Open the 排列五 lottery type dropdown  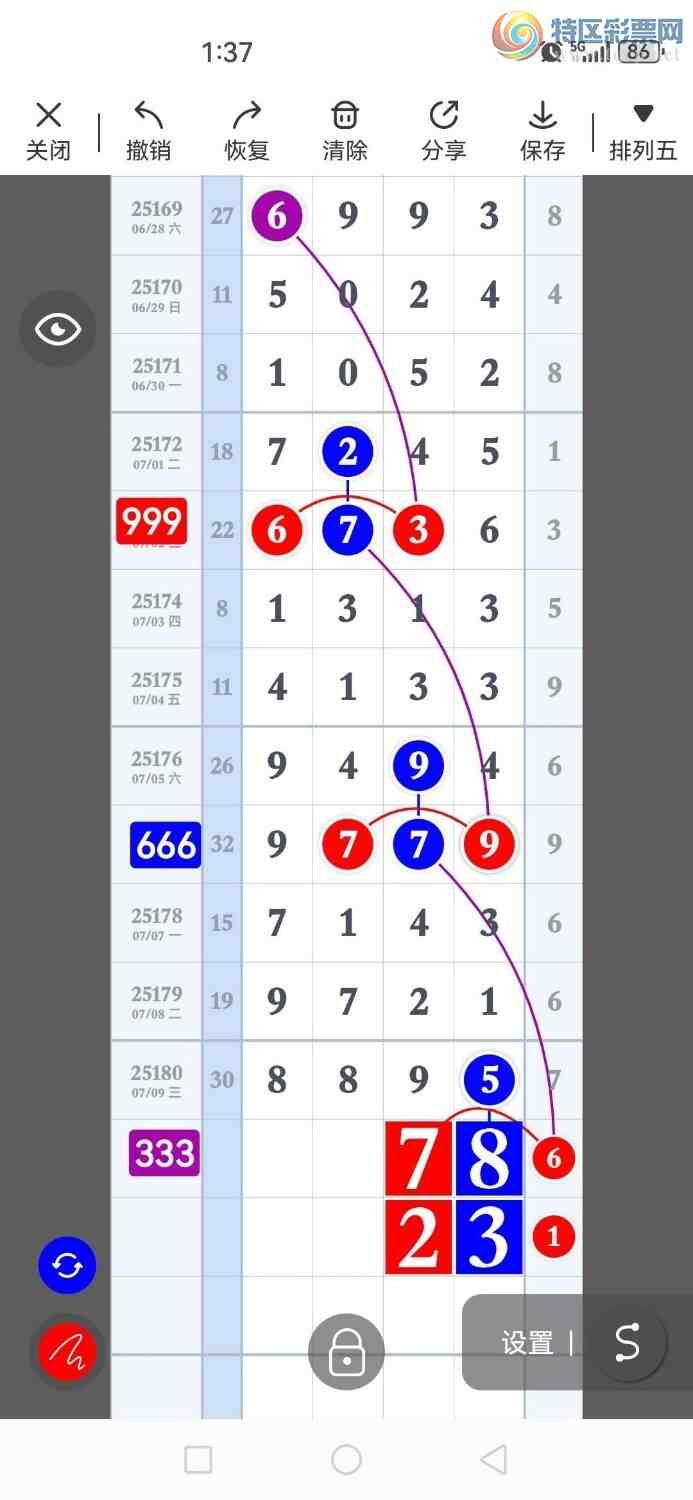pyautogui.click(x=643, y=131)
